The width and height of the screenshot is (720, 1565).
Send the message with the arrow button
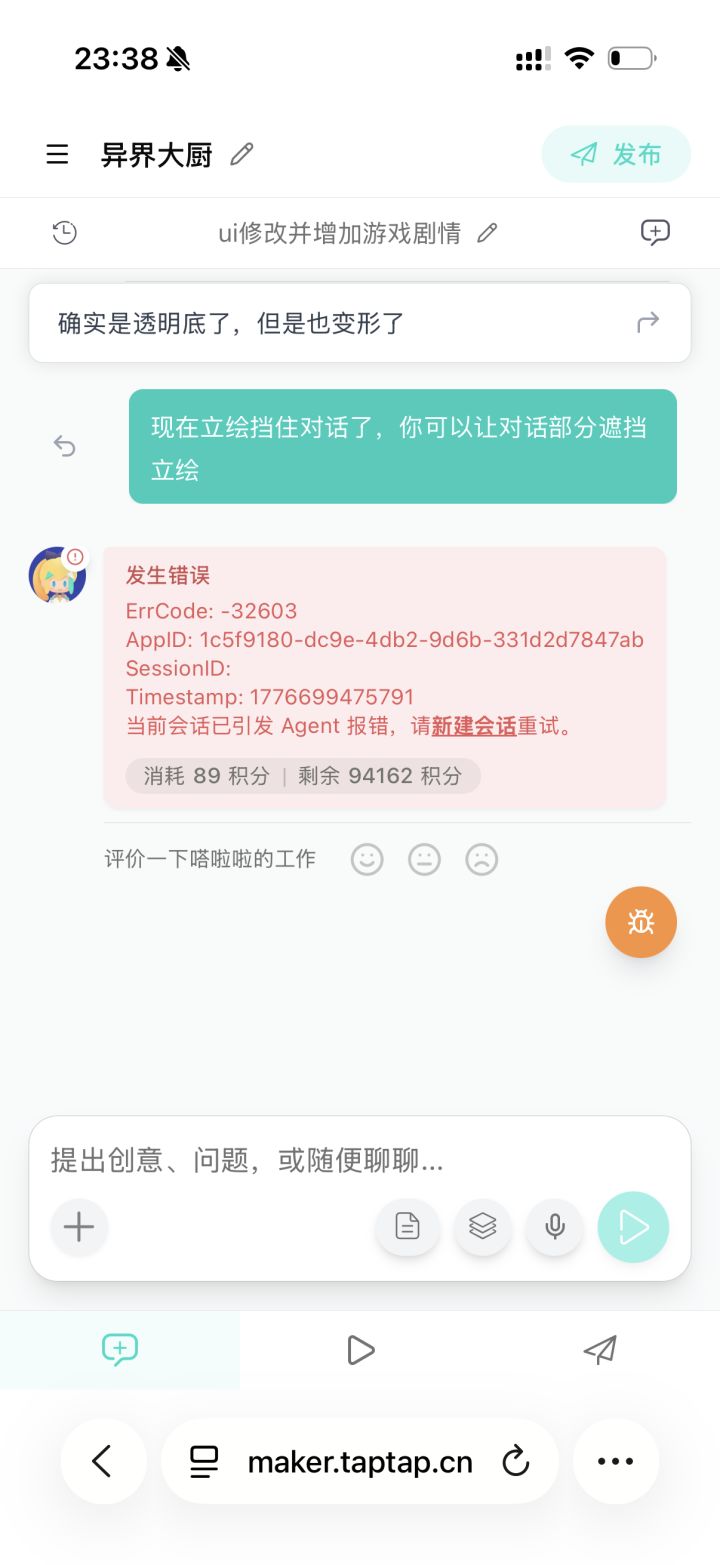point(633,1227)
